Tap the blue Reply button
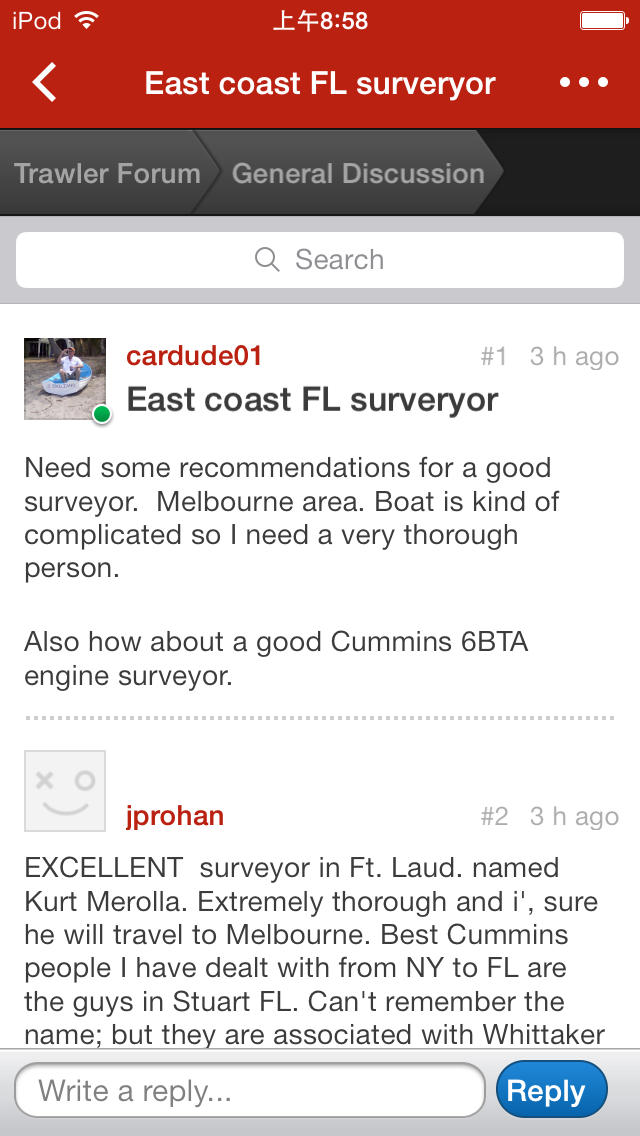The width and height of the screenshot is (640, 1136). point(552,1090)
